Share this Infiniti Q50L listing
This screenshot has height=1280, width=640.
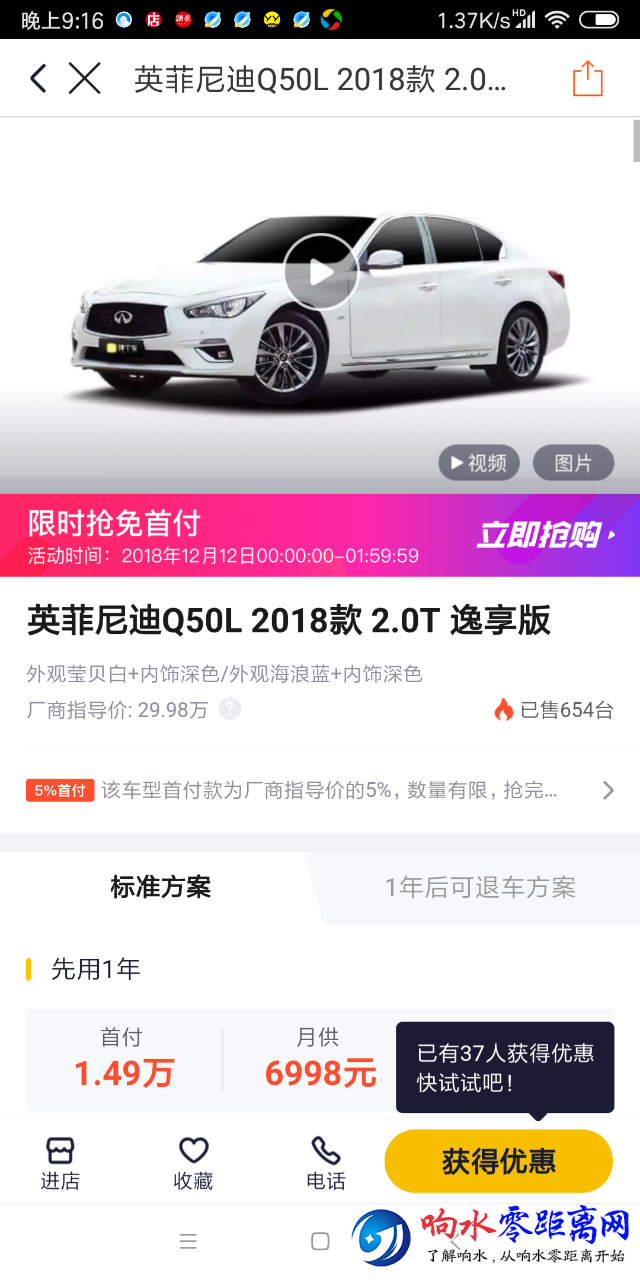pos(588,79)
